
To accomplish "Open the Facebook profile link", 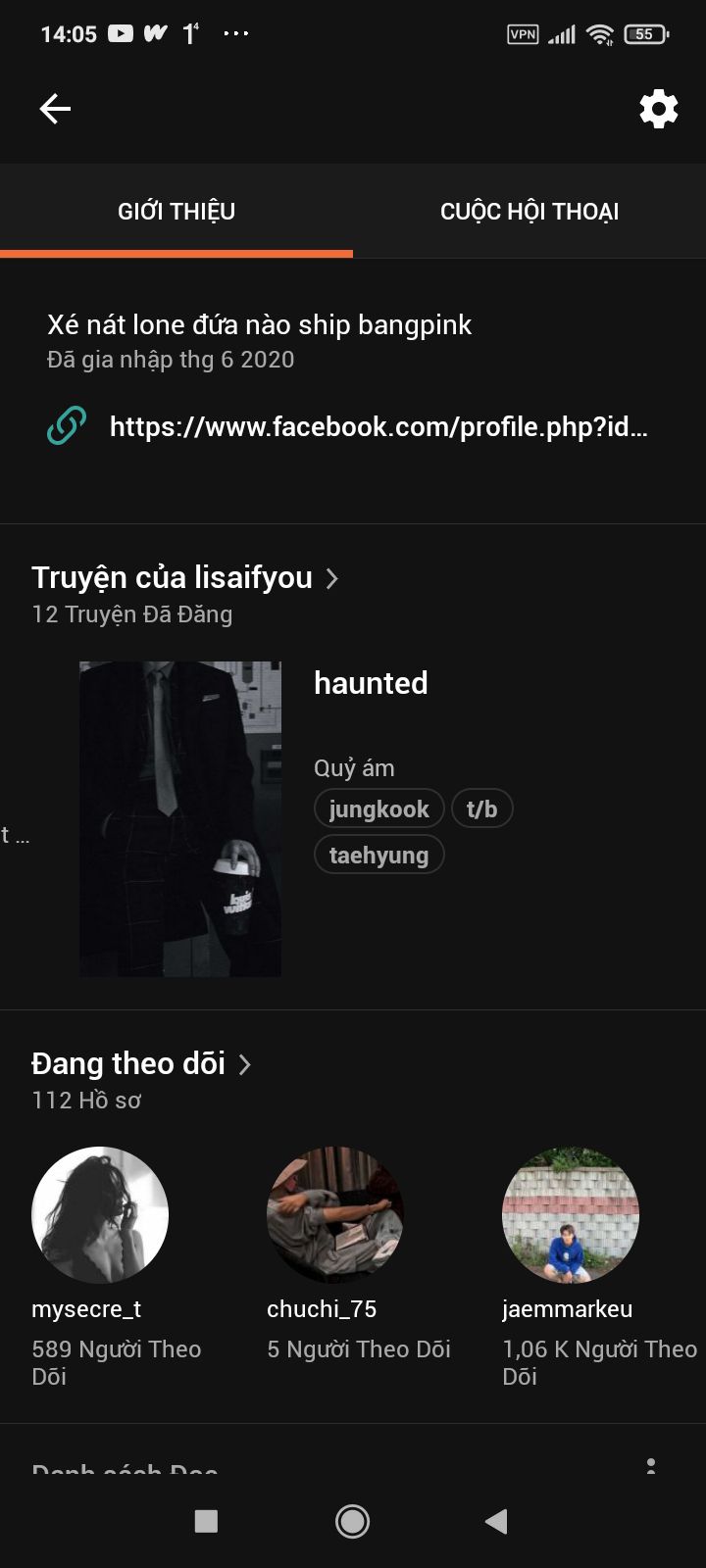I will [378, 427].
